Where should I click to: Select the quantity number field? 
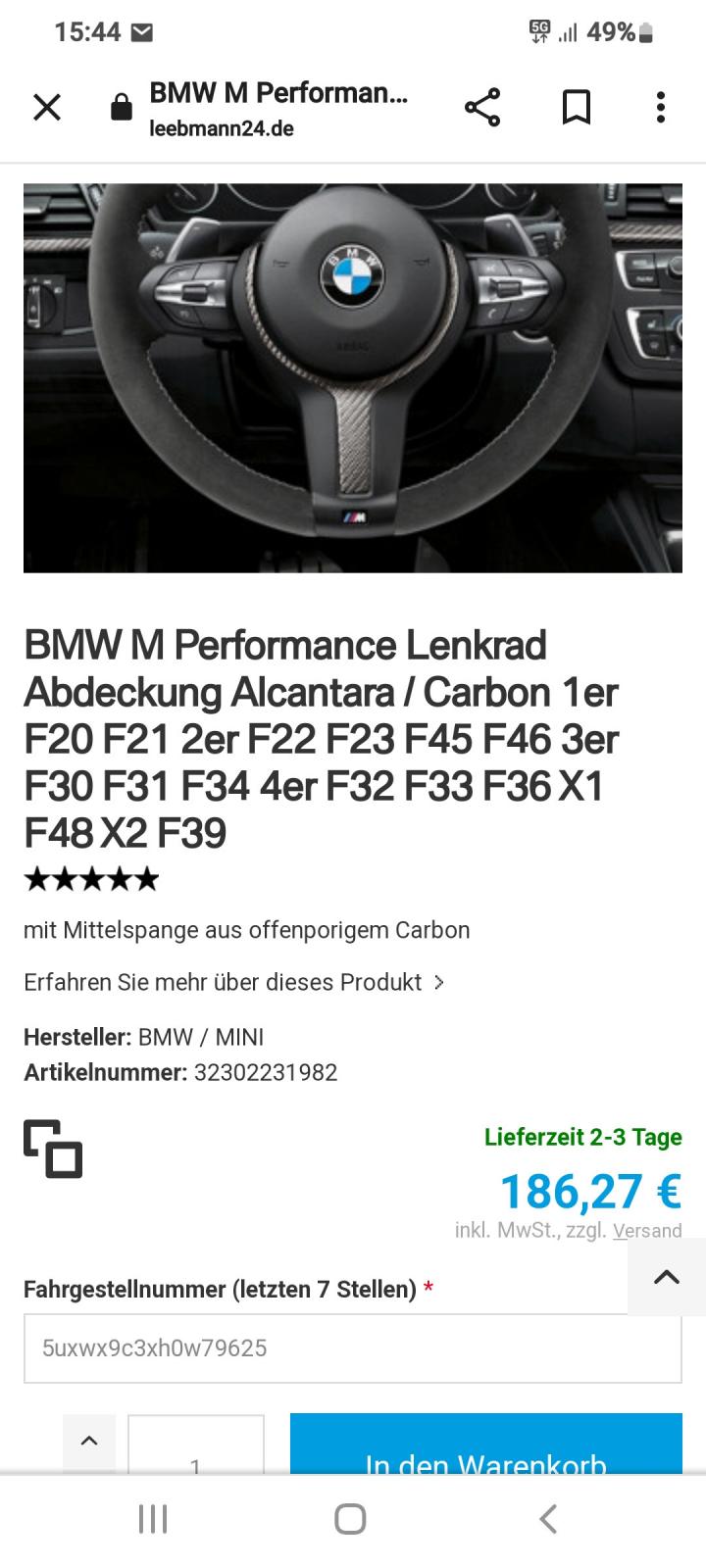click(196, 1450)
